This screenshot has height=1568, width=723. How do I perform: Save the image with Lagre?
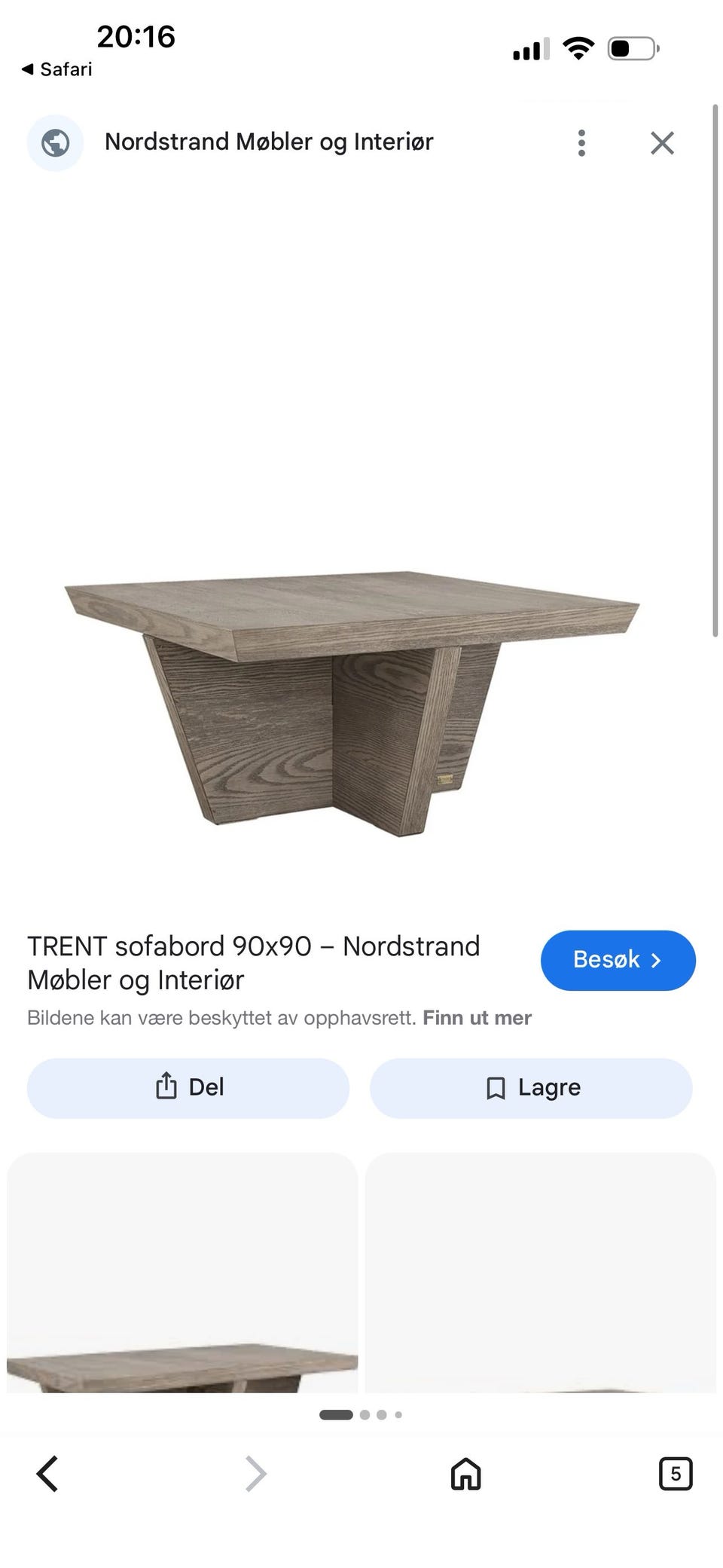pos(531,1087)
